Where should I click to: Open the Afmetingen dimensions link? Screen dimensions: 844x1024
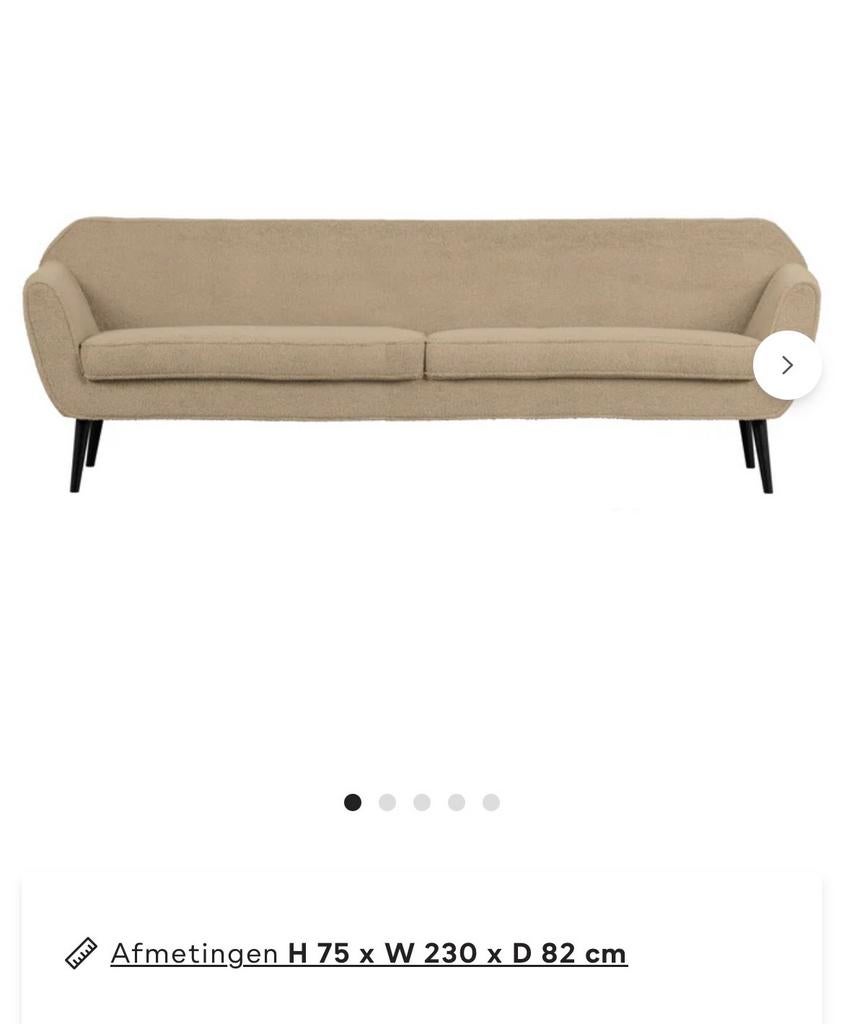tap(194, 953)
